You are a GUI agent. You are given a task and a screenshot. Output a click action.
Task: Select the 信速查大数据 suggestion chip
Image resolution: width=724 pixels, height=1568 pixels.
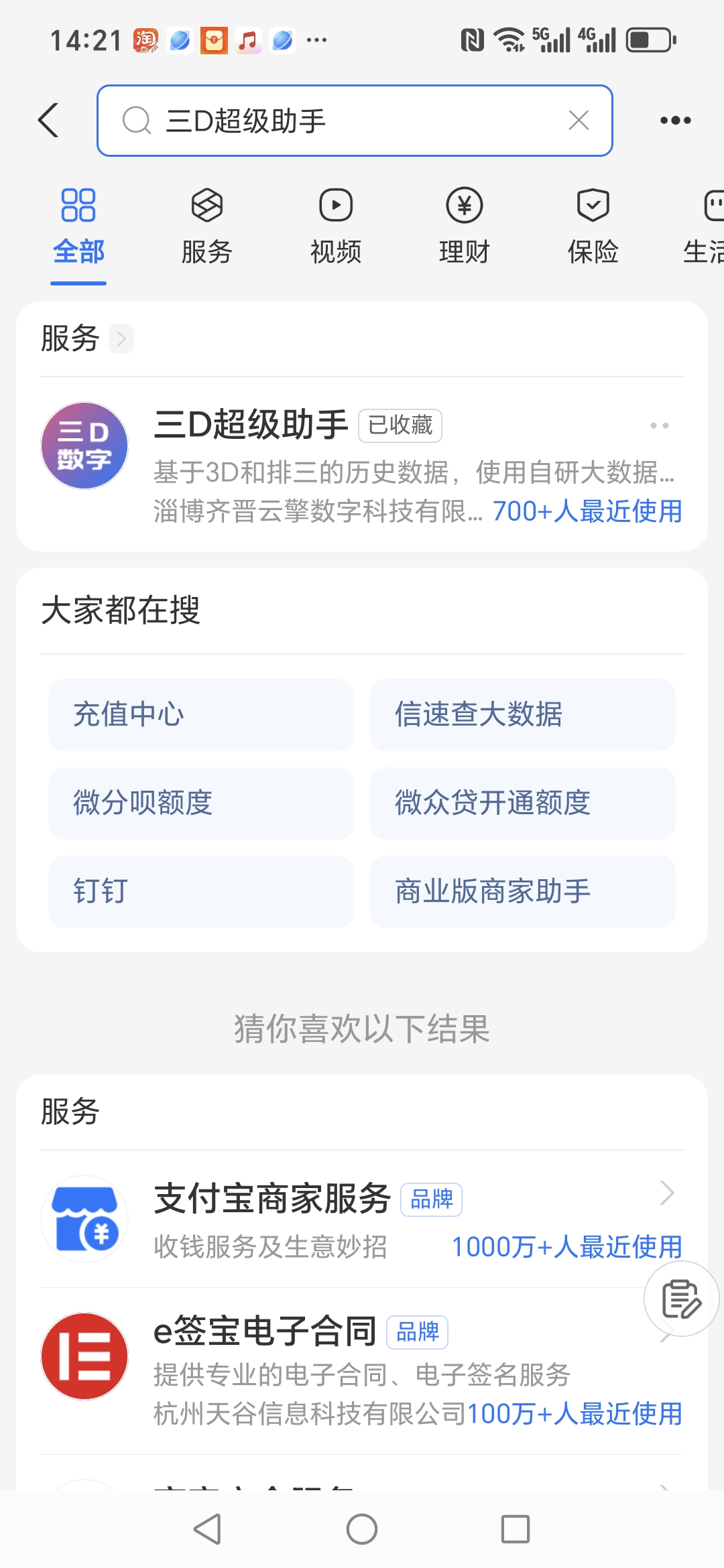click(x=522, y=714)
